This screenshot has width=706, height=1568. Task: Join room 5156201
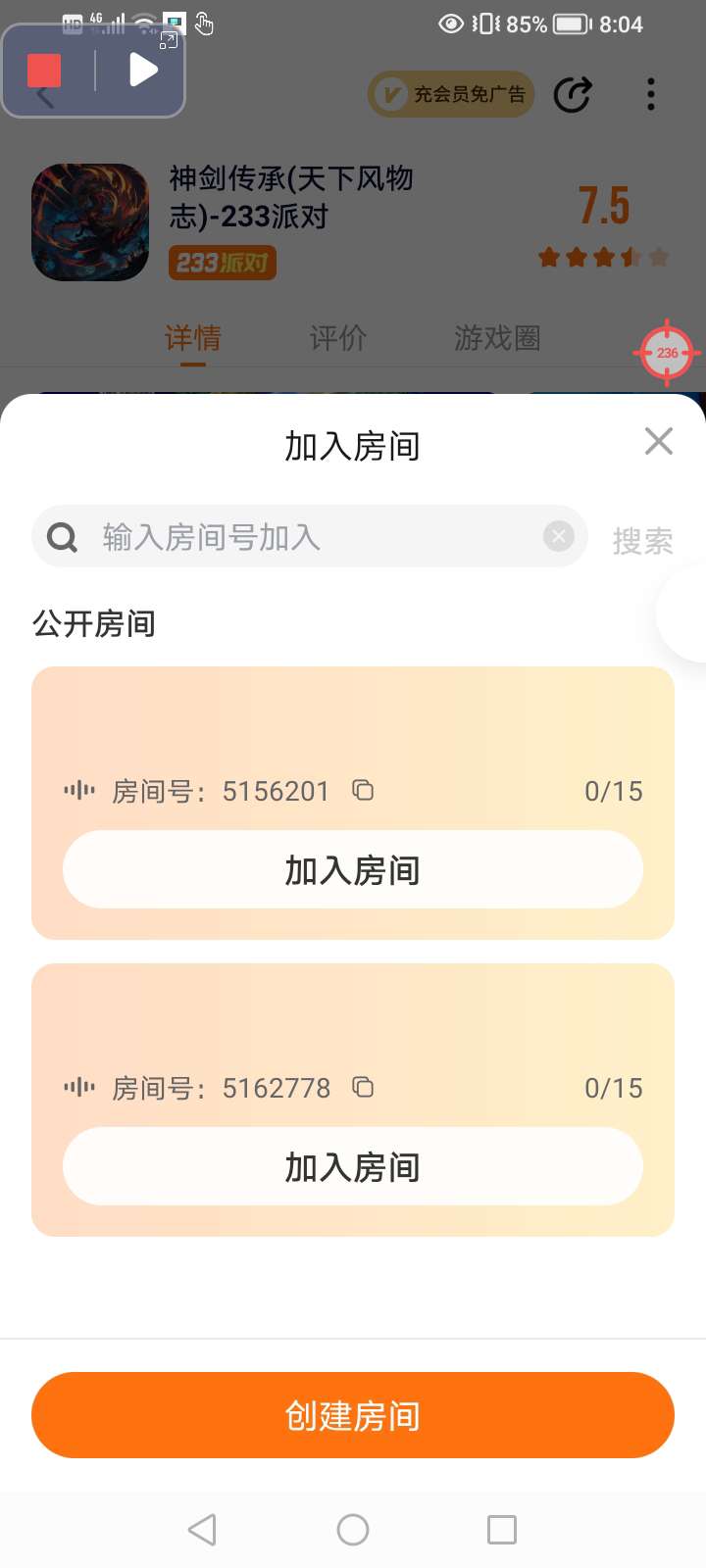coord(353,869)
